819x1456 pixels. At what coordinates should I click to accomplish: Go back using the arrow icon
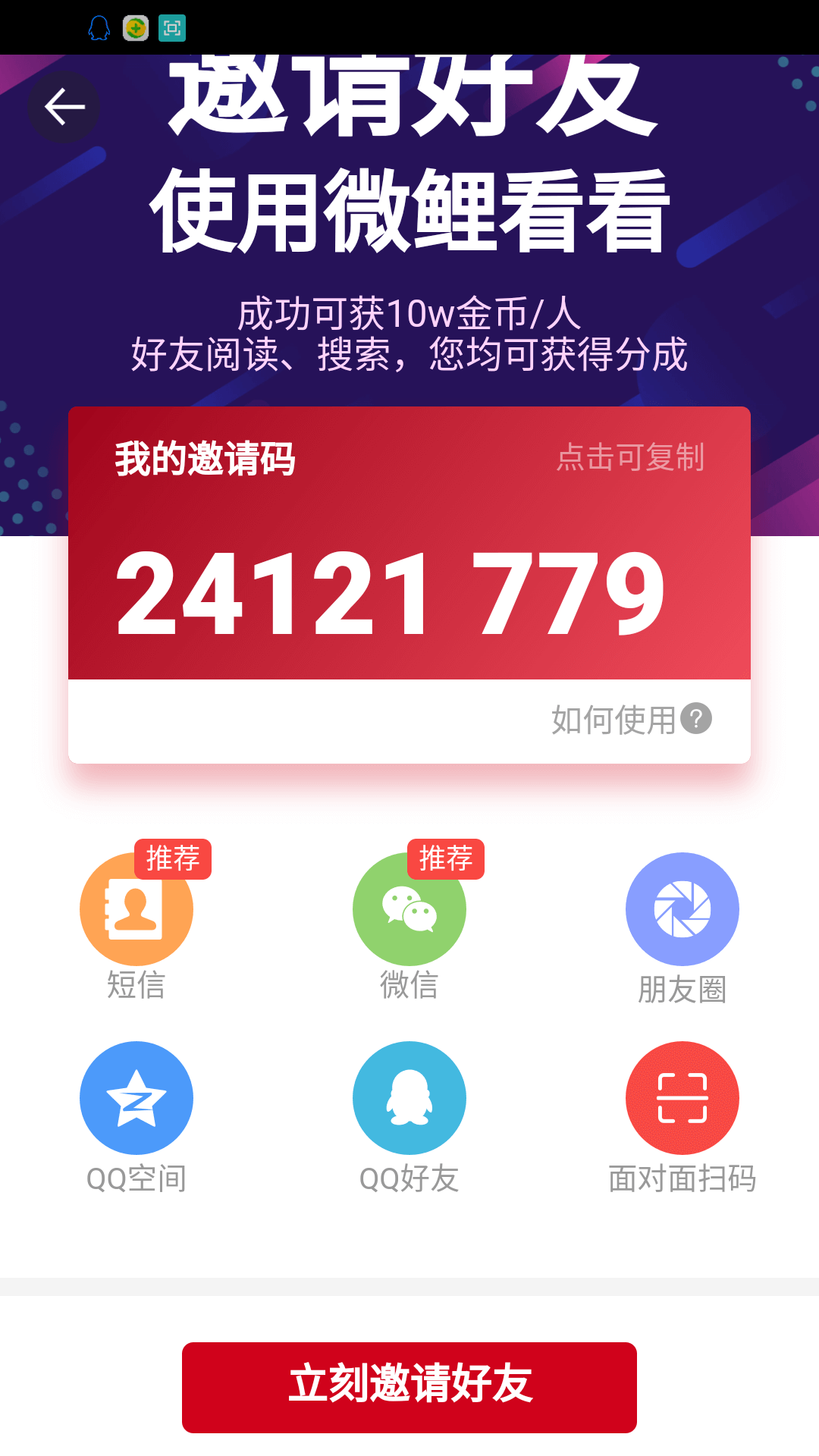[x=64, y=106]
